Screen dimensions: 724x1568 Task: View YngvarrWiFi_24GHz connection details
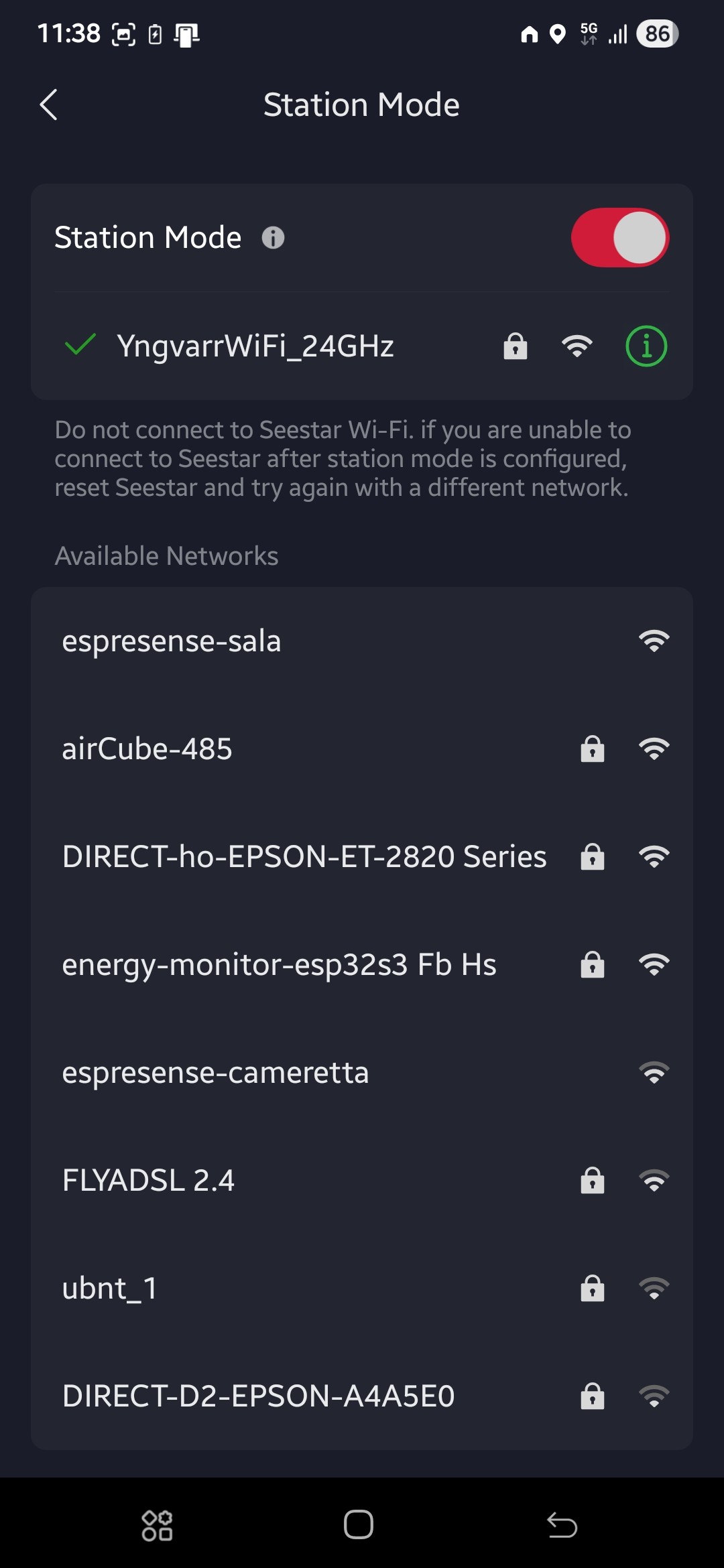coord(646,346)
